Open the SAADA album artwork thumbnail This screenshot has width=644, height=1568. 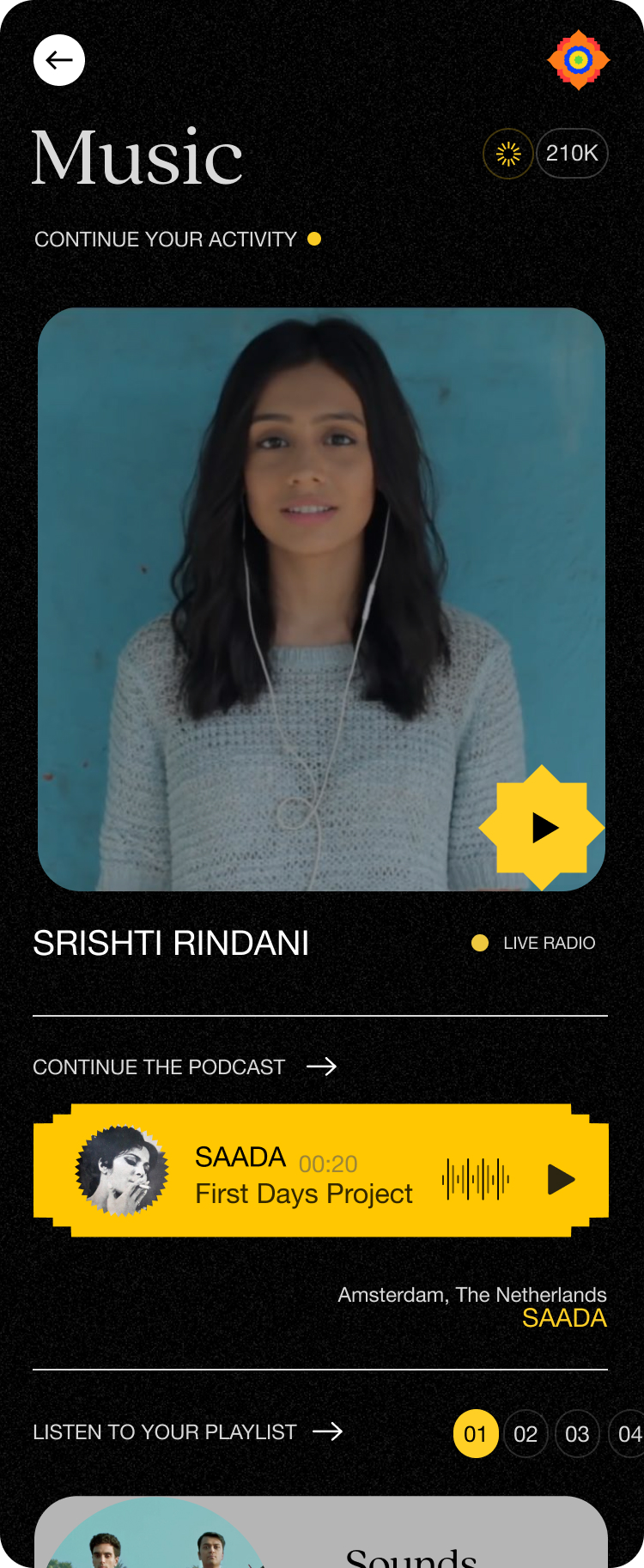pos(123,1170)
